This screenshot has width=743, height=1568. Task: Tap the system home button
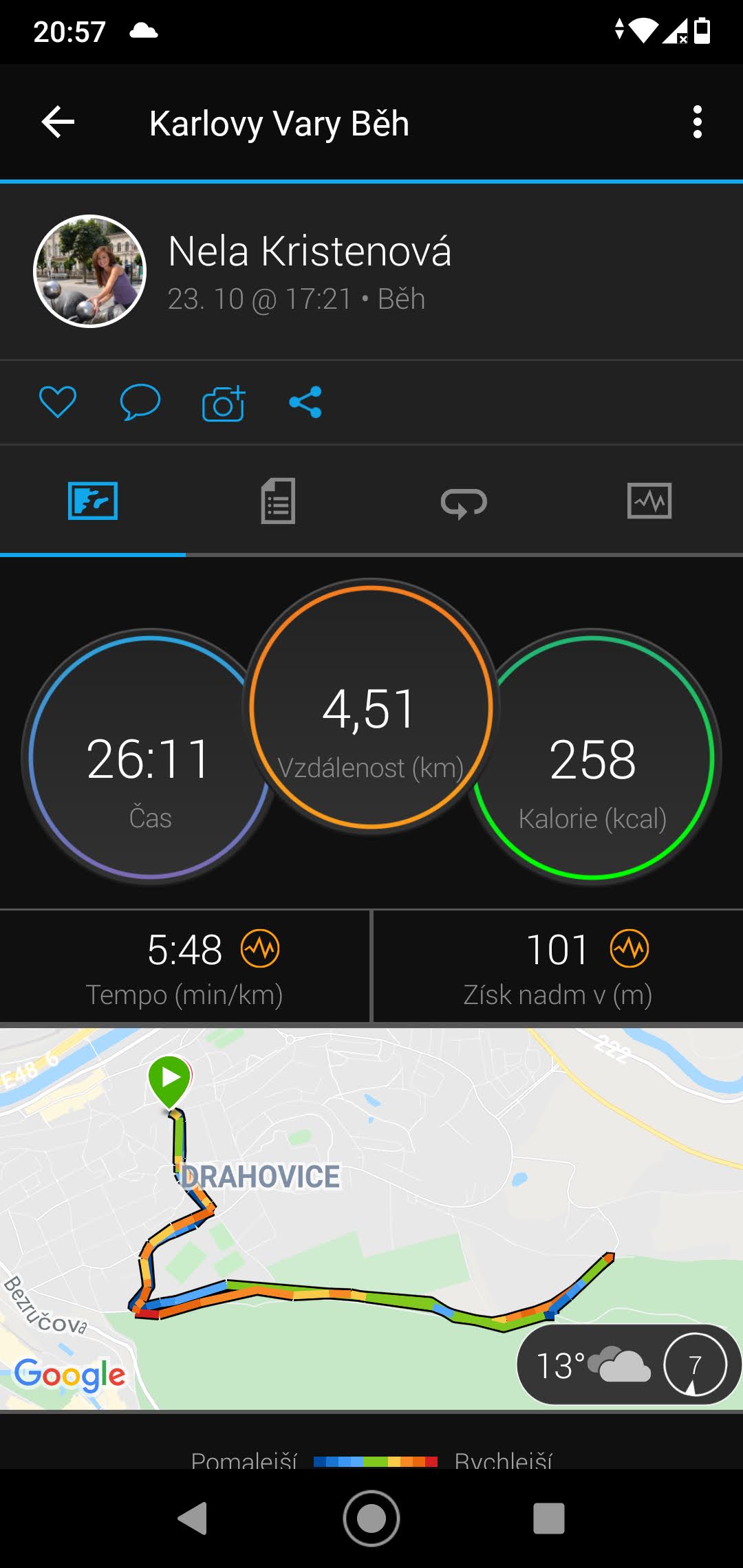371,1518
